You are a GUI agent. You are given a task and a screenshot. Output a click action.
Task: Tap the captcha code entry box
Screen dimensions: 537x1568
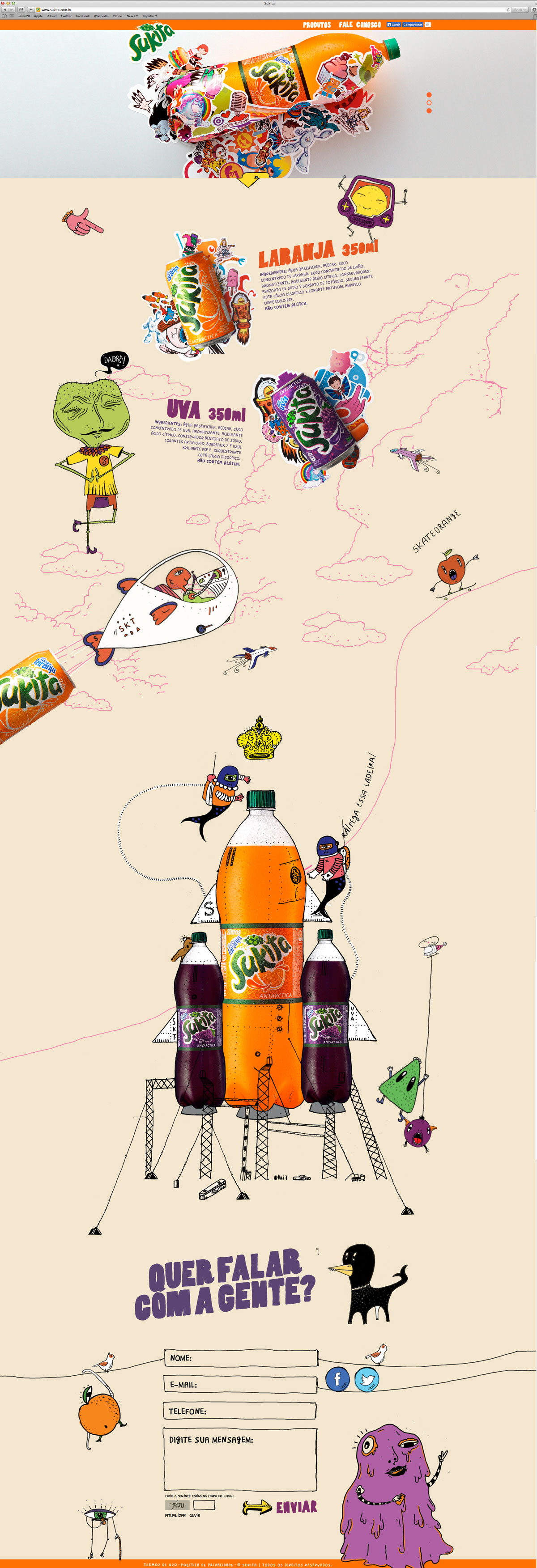coord(204,1504)
